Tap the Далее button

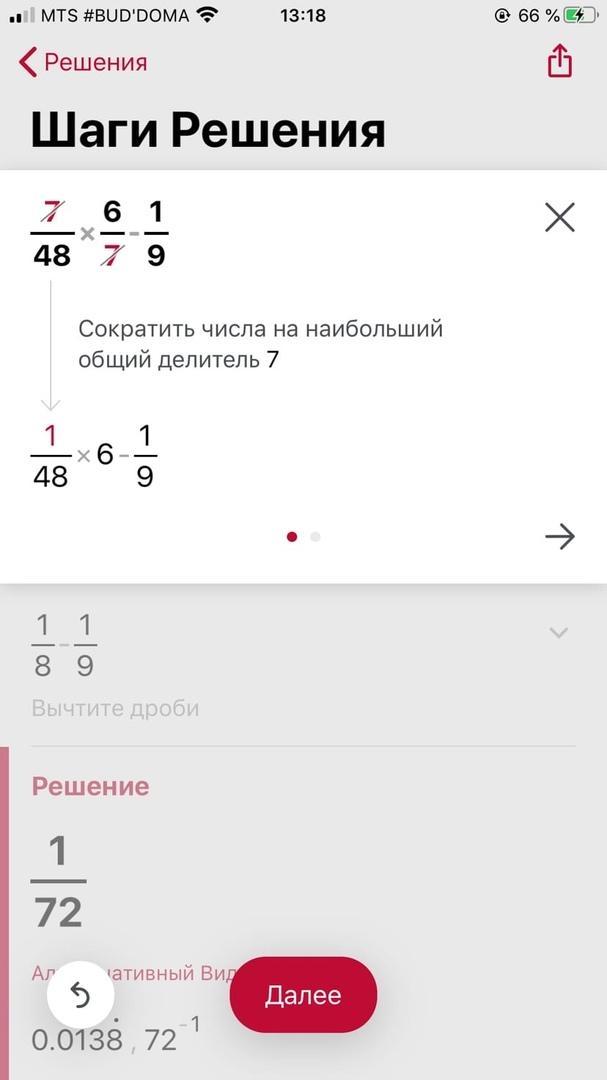[303, 995]
